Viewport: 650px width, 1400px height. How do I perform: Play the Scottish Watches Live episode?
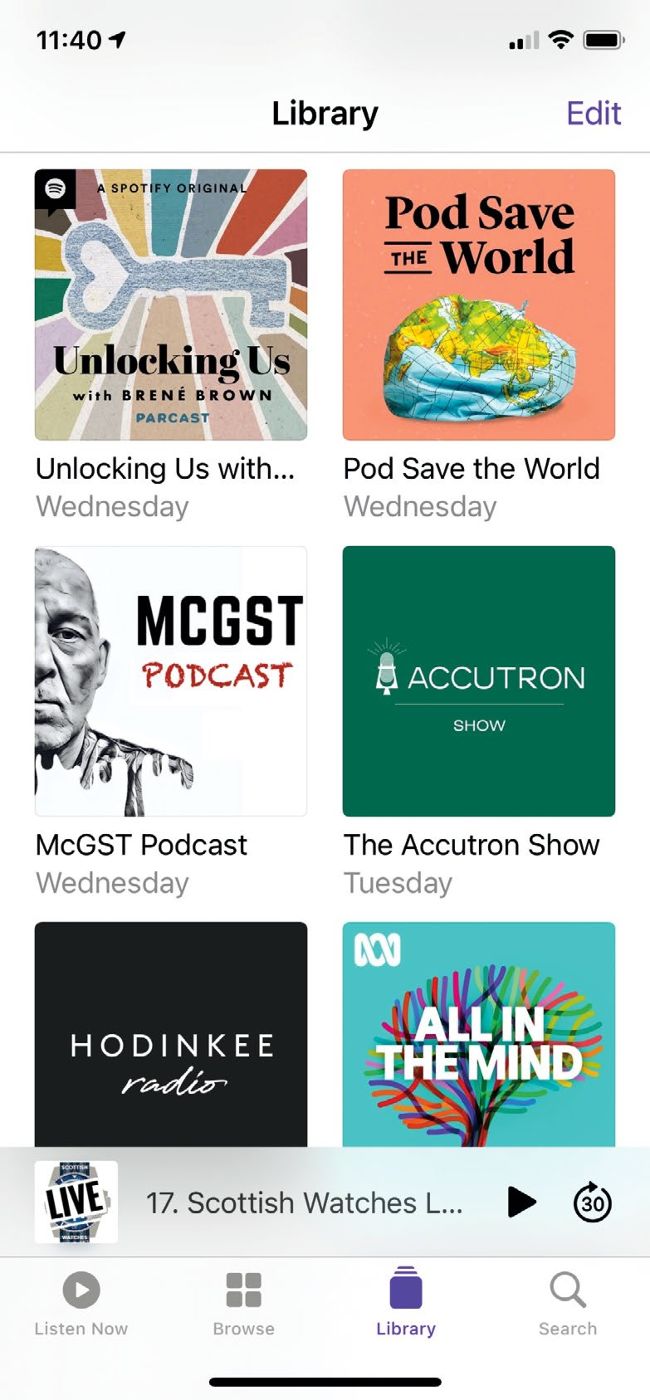(521, 1202)
